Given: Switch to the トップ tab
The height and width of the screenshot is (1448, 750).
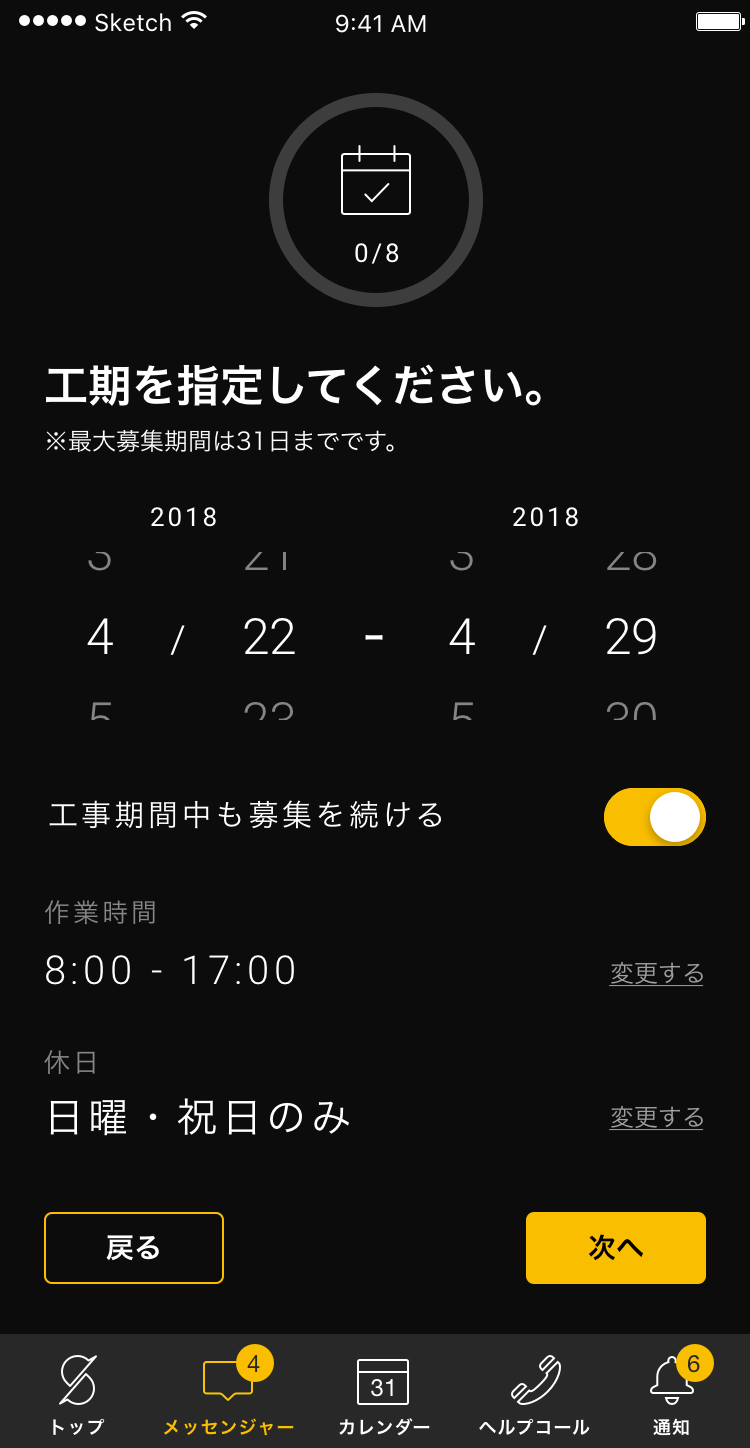Looking at the screenshot, I should (77, 1394).
